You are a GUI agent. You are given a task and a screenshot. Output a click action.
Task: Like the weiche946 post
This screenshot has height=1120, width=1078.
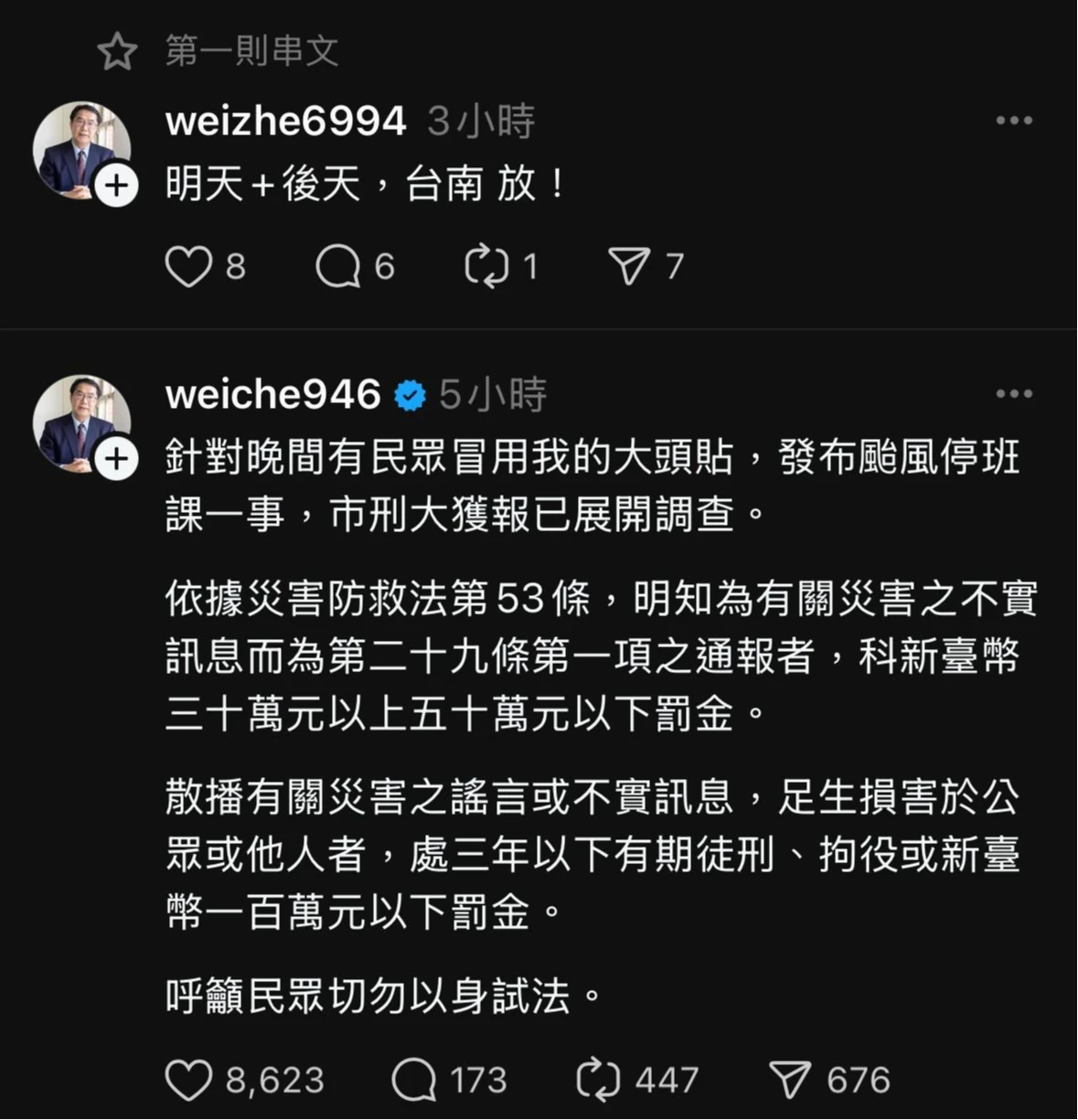point(188,1081)
